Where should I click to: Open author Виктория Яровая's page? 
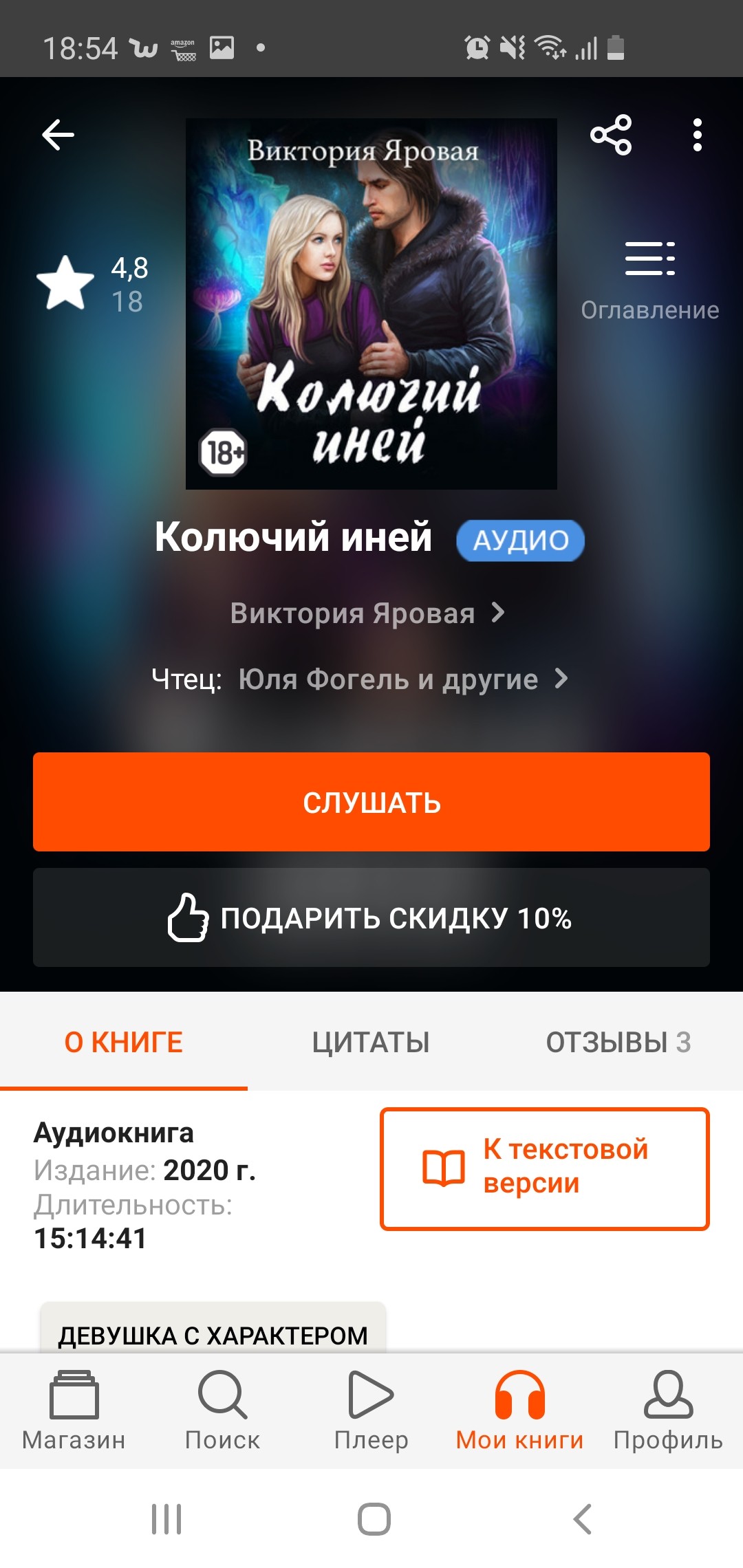(x=367, y=613)
